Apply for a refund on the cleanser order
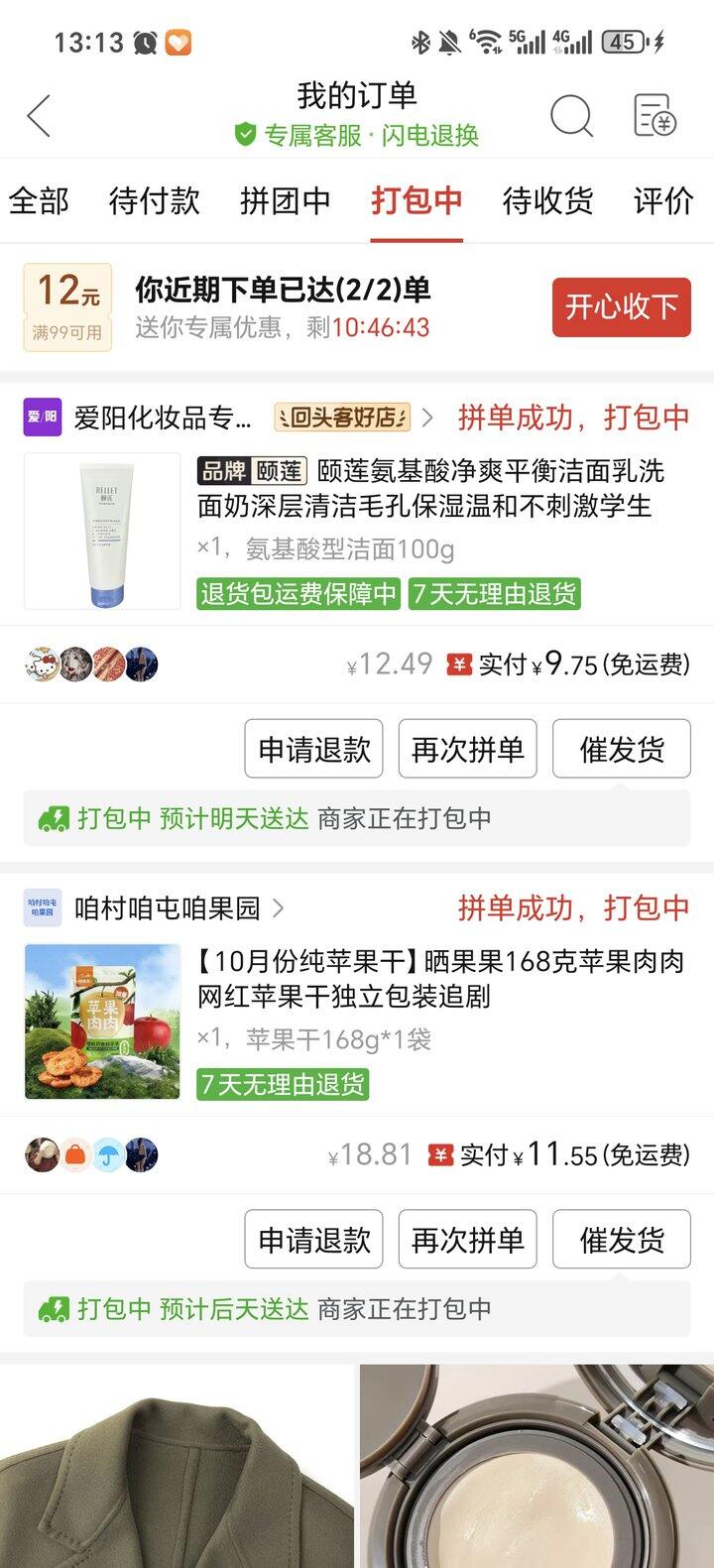 click(x=313, y=749)
